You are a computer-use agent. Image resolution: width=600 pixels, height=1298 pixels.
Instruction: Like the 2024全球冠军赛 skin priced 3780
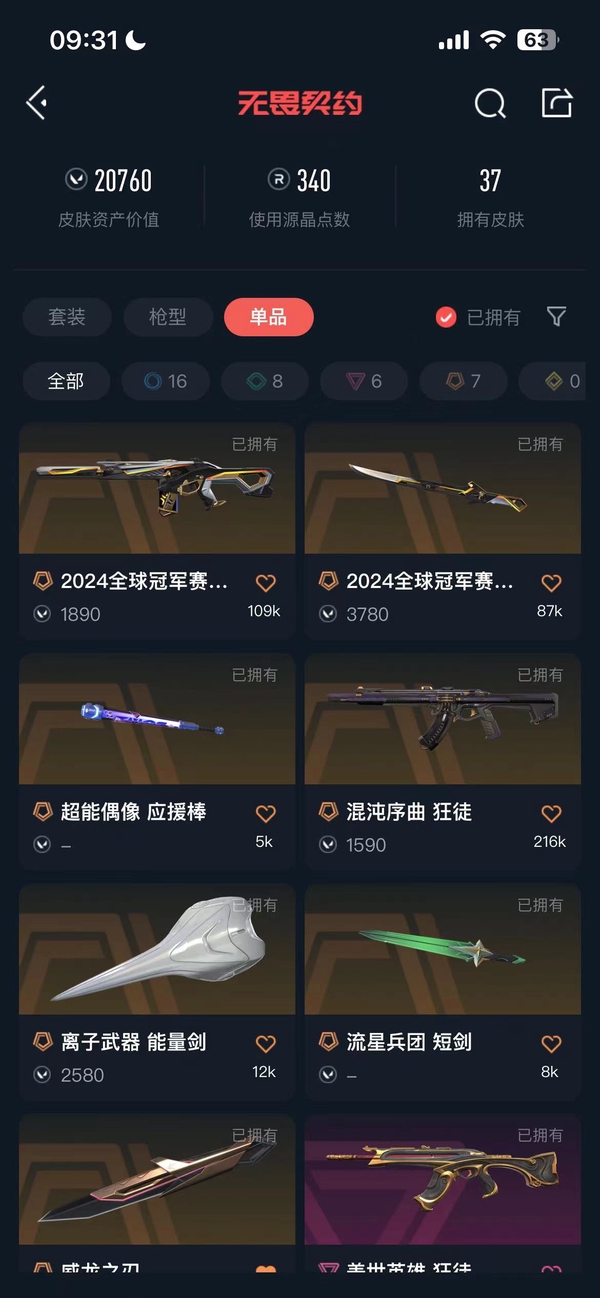(x=551, y=583)
